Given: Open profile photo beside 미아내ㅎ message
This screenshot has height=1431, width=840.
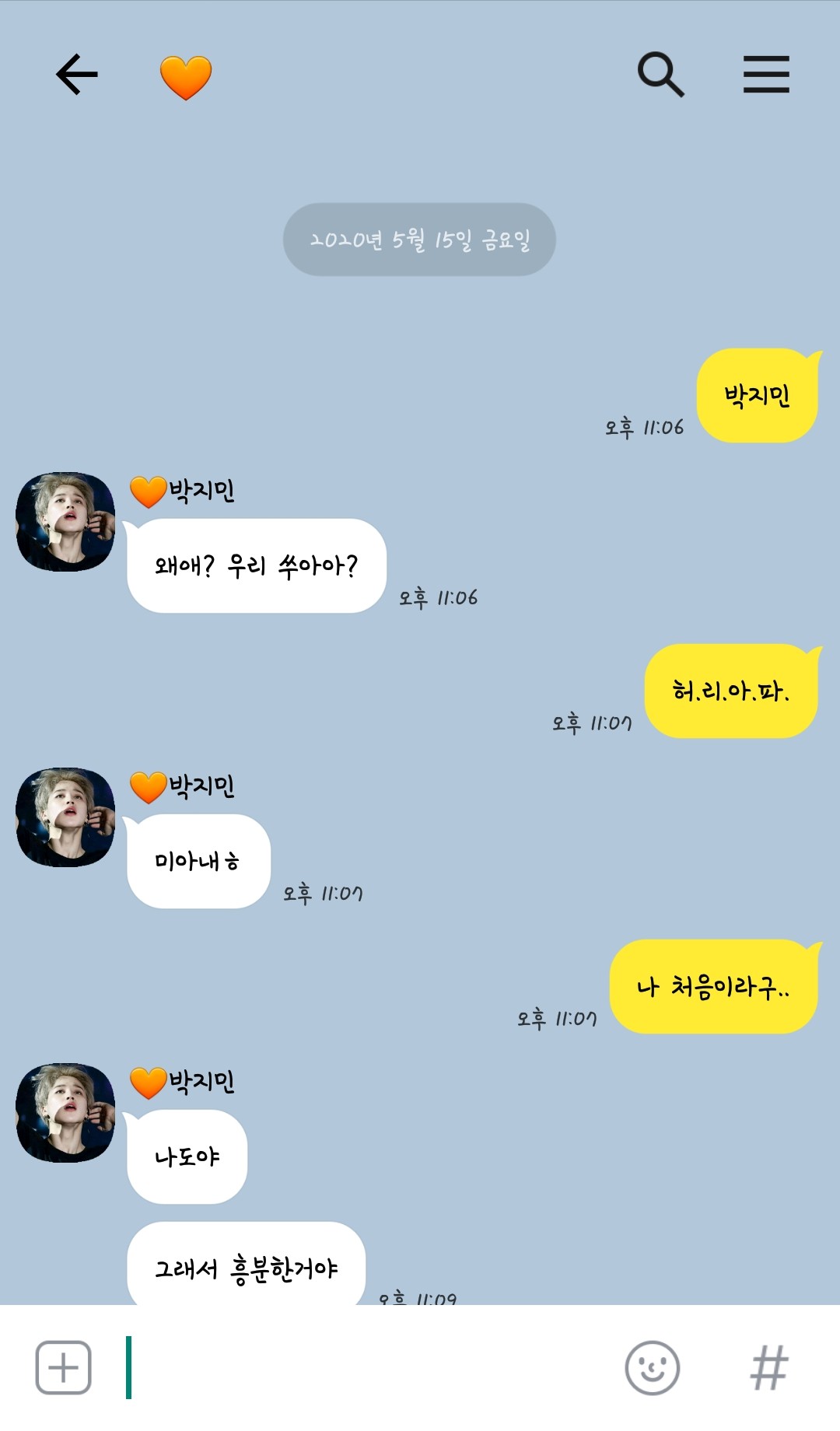Looking at the screenshot, I should click(x=65, y=817).
